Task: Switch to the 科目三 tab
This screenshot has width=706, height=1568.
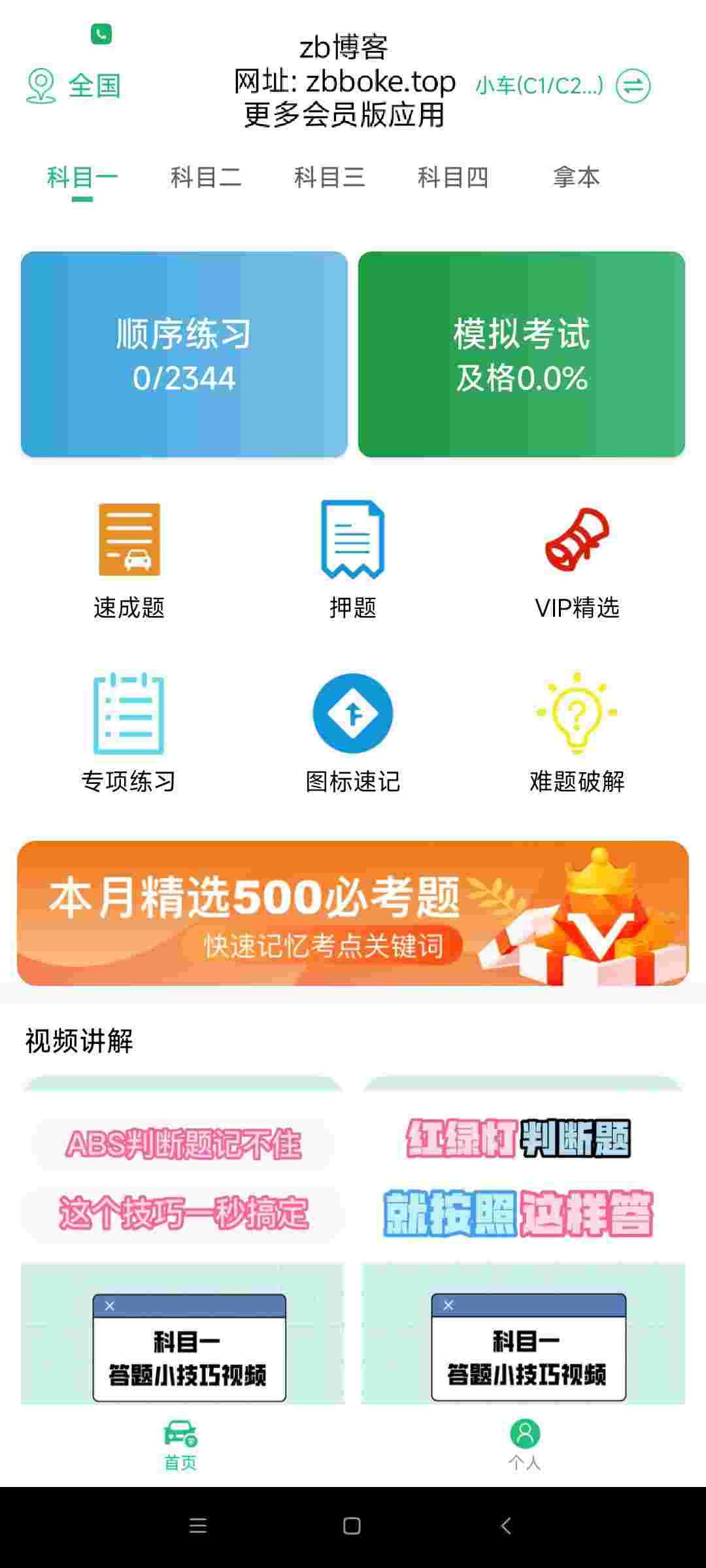Action: (x=329, y=177)
